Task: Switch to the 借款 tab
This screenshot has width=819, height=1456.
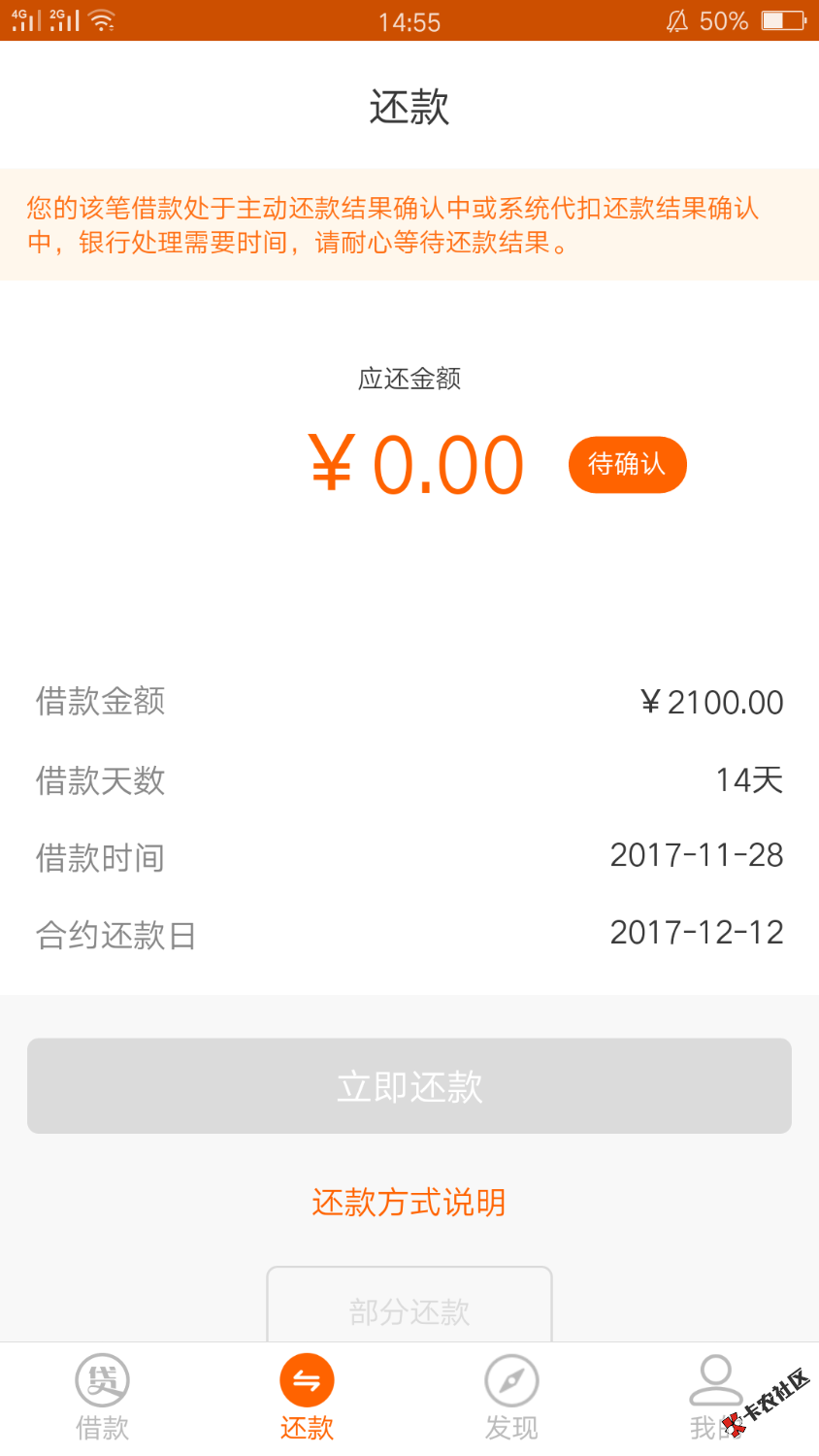Action: (x=102, y=1398)
